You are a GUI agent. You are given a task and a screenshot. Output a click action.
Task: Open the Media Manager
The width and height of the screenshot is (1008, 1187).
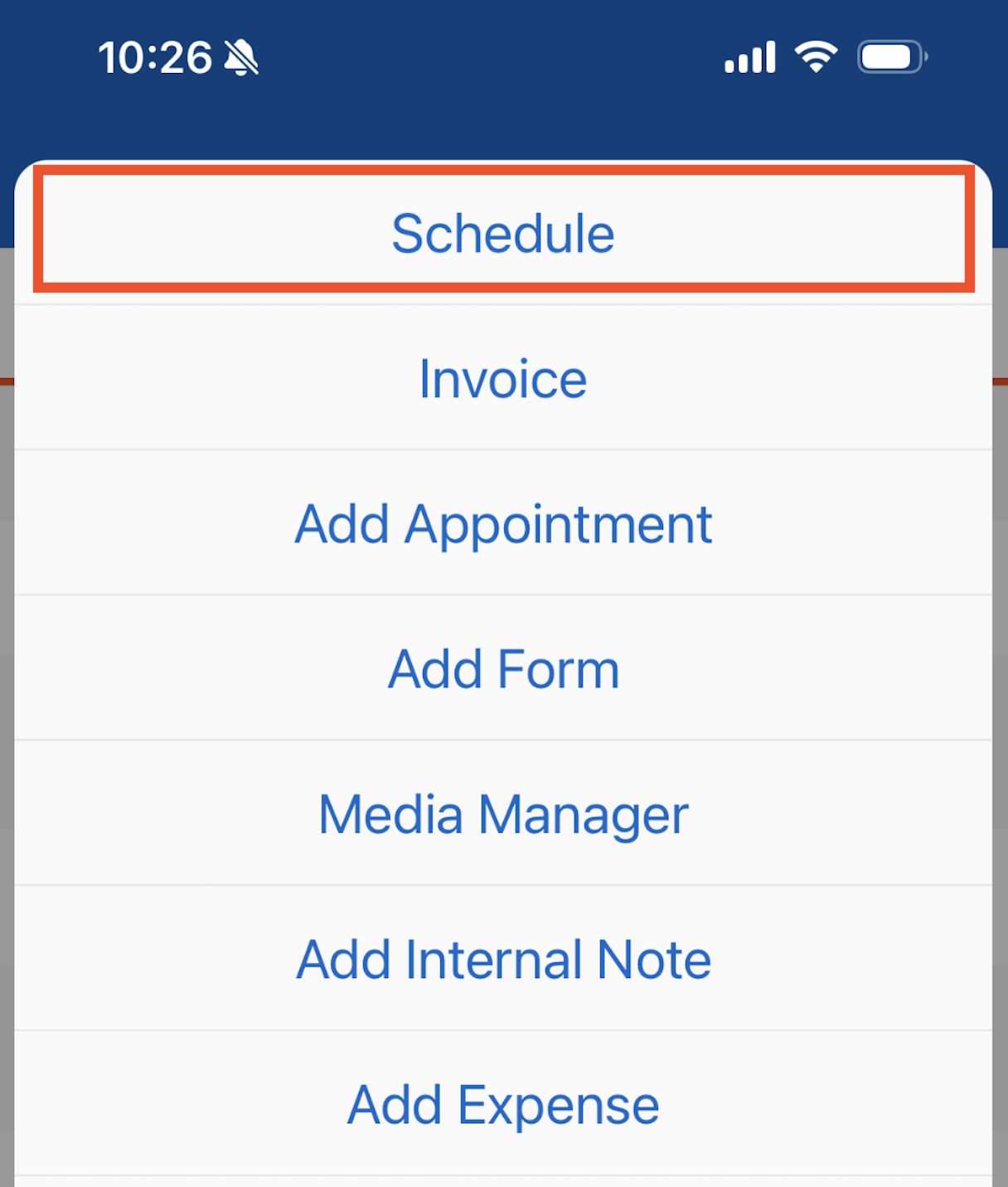point(503,814)
